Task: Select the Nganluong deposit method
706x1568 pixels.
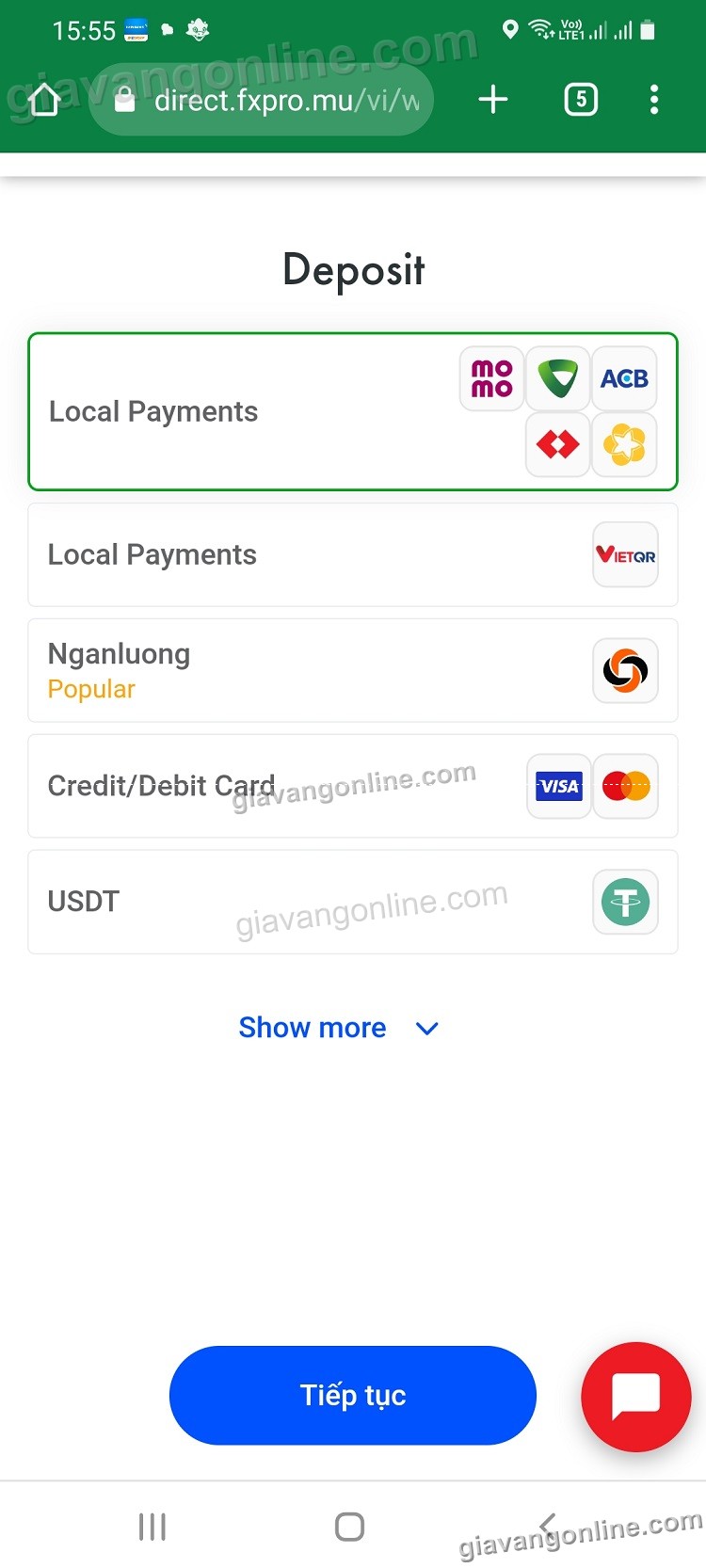Action: [x=352, y=671]
